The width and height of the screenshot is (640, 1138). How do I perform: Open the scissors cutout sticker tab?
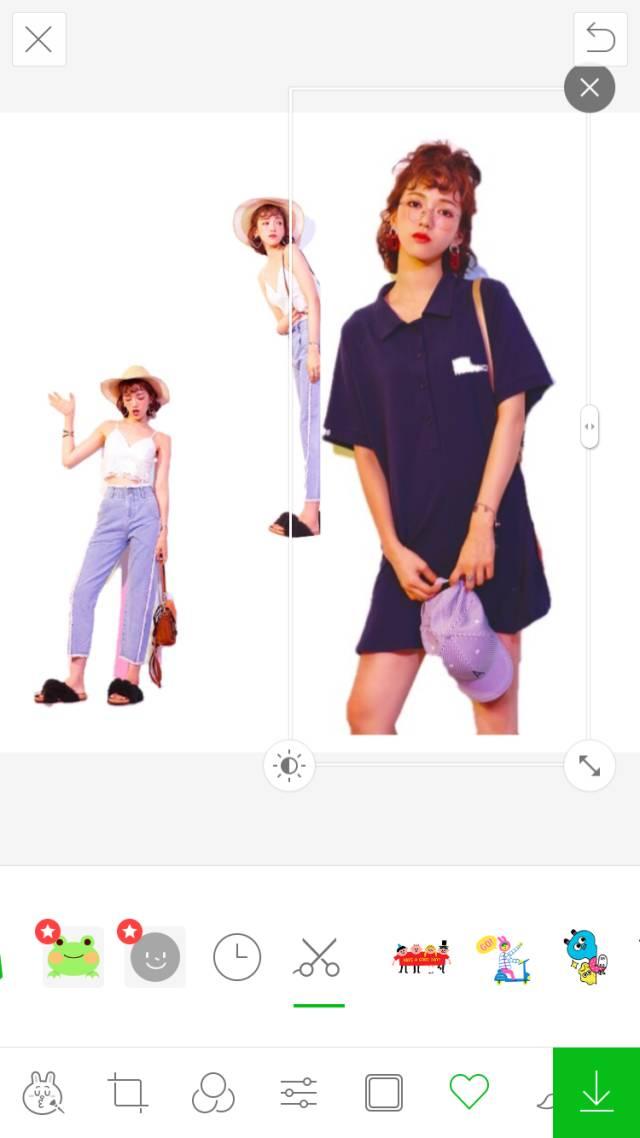point(318,957)
